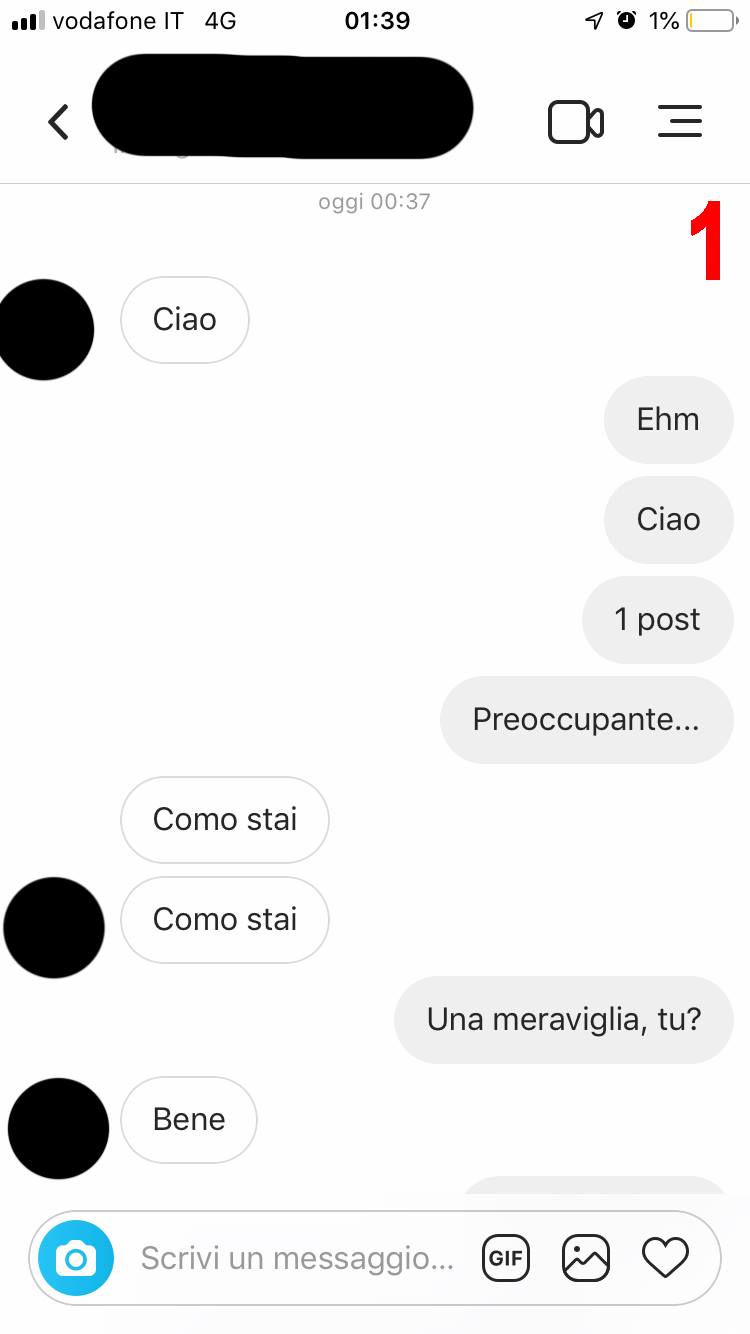The image size is (750, 1334).
Task: Open the conversation details menu
Action: (x=680, y=122)
